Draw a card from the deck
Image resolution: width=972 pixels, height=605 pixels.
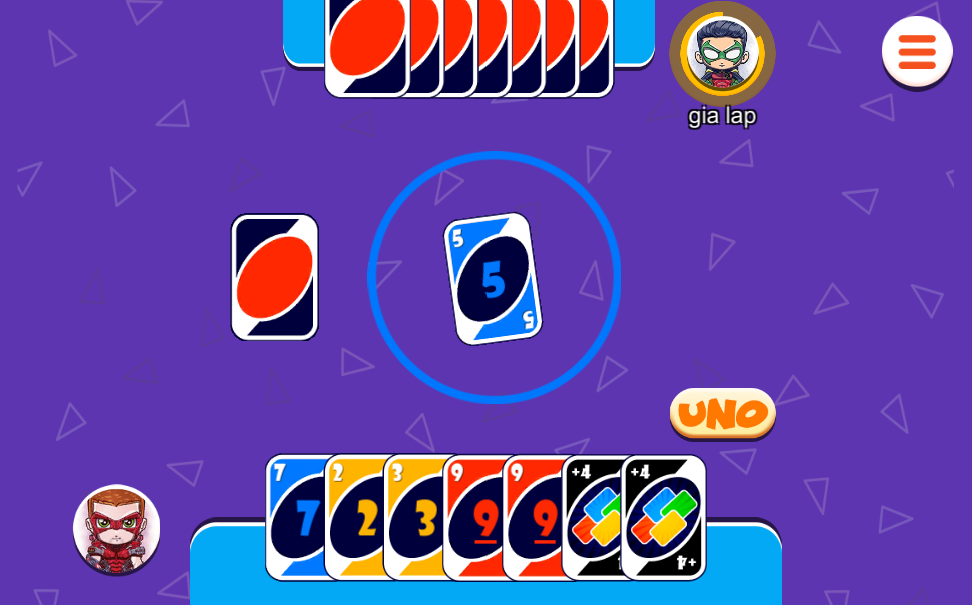(x=274, y=277)
